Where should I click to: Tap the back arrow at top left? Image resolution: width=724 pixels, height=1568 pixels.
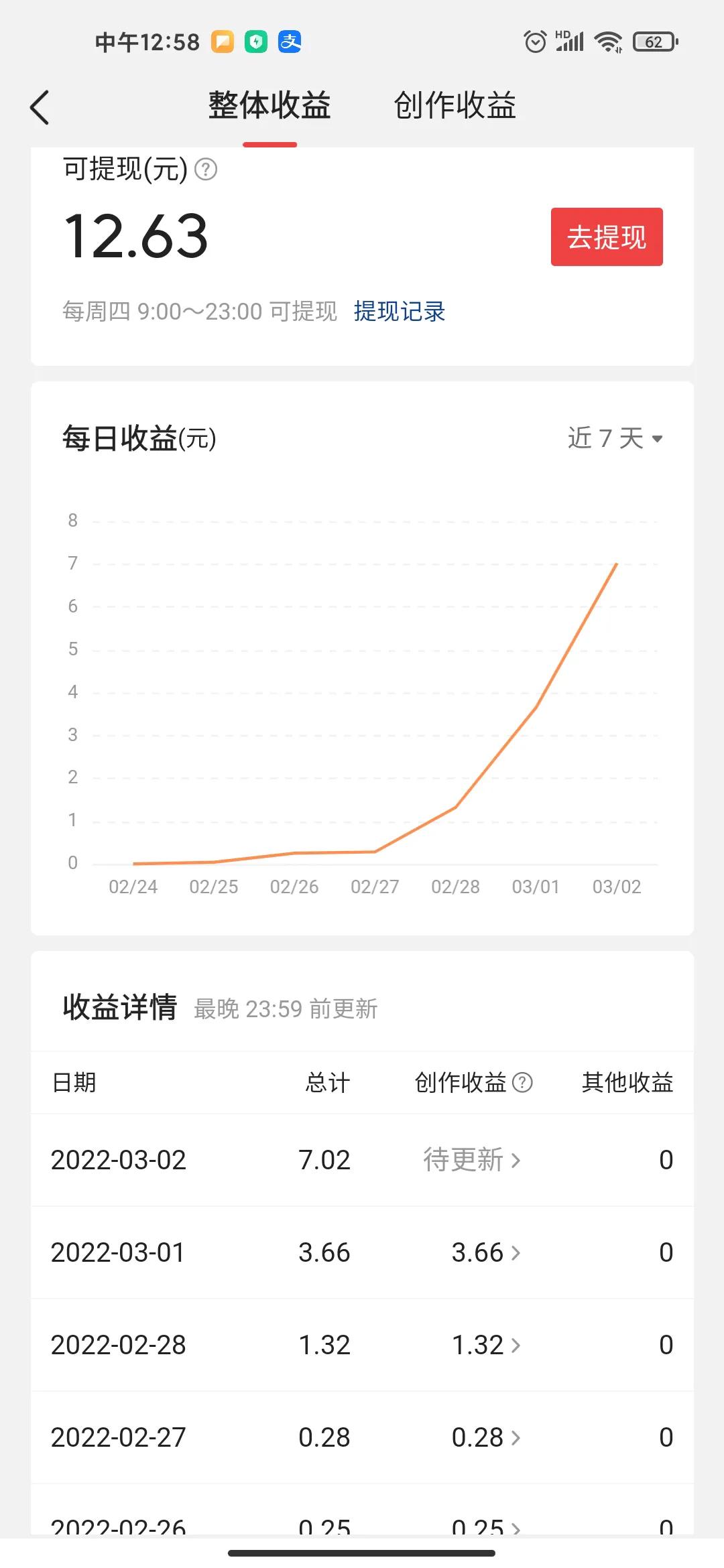(x=40, y=107)
